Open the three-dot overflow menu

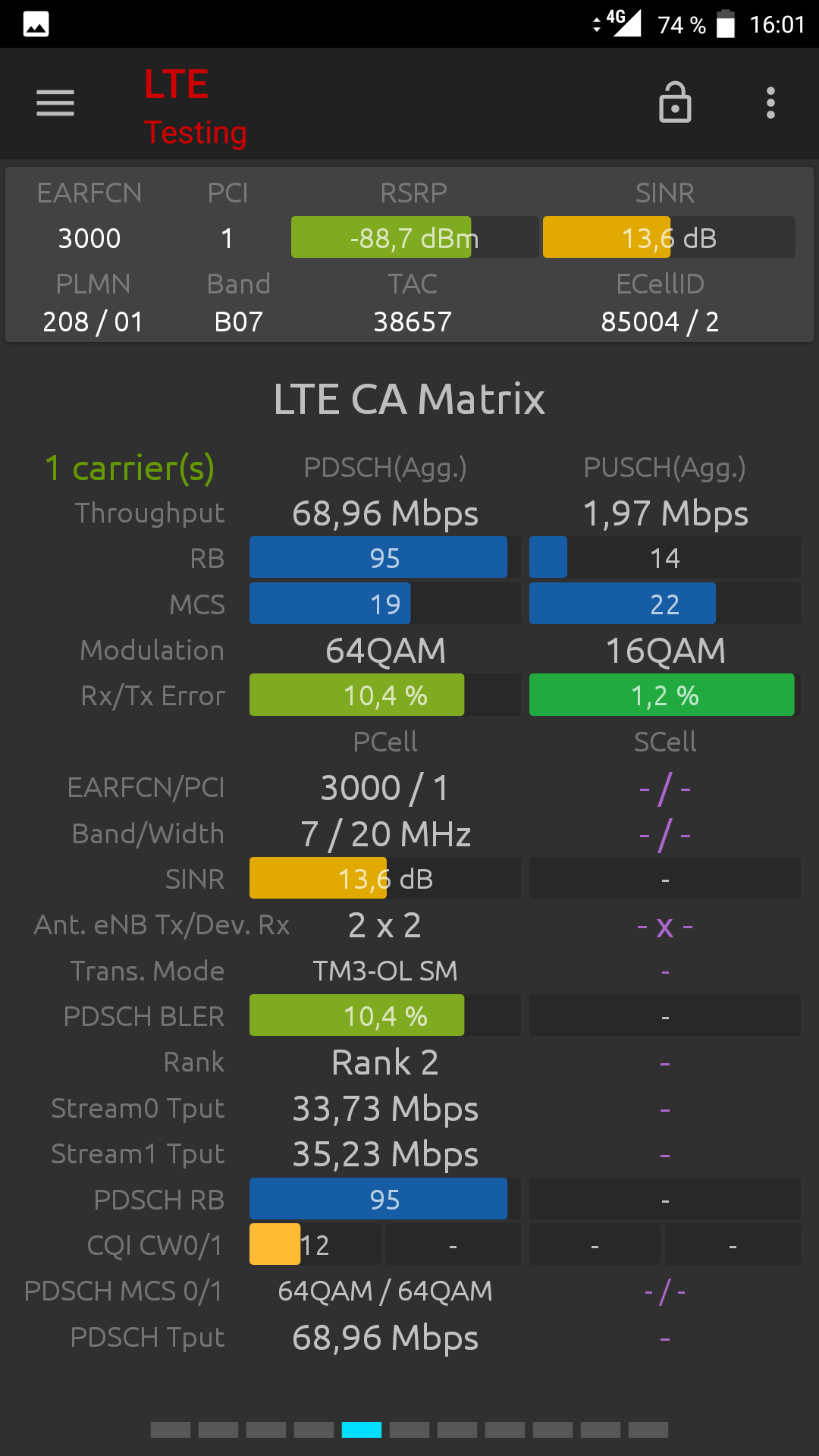click(x=770, y=103)
